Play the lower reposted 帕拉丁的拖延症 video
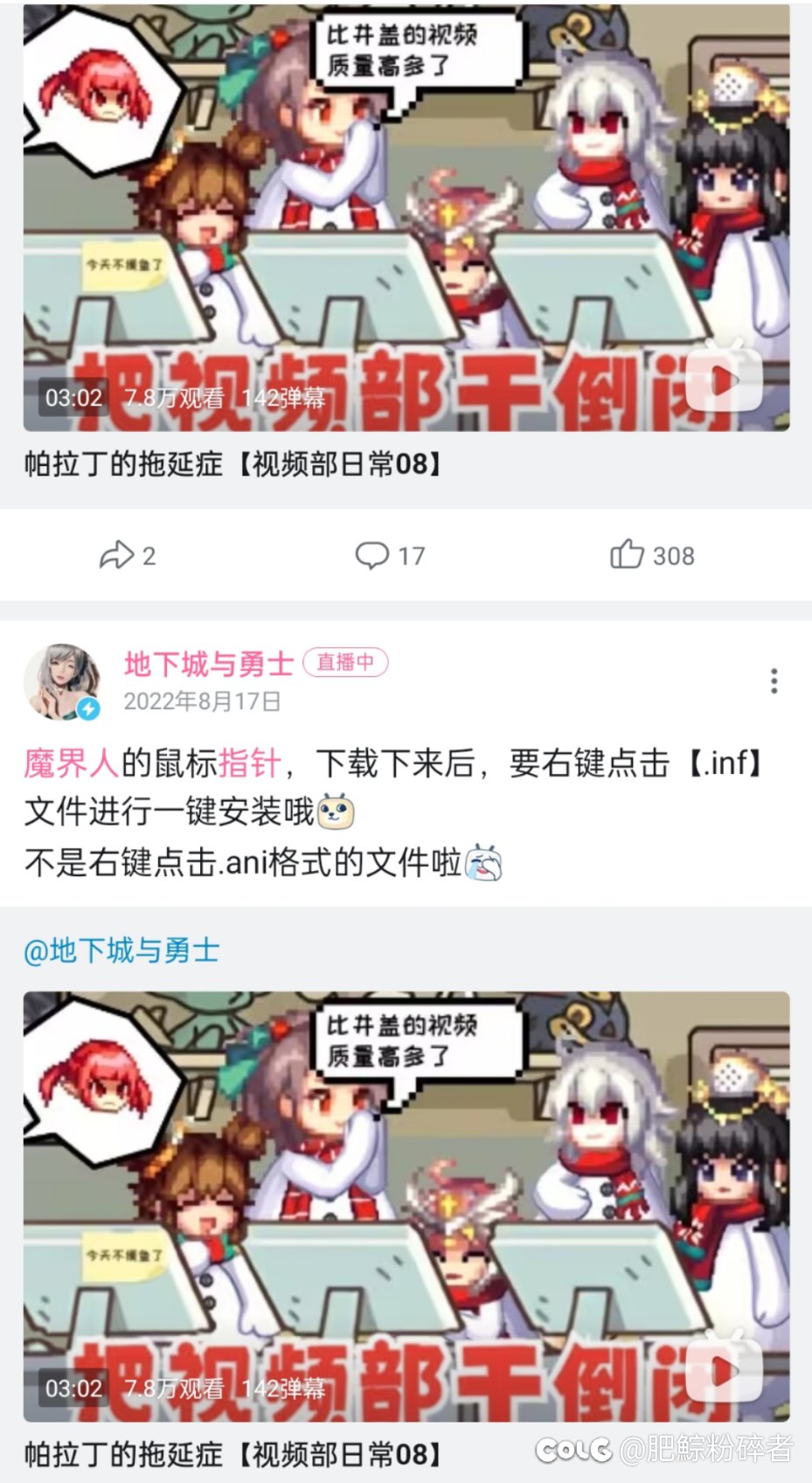 click(406, 1207)
